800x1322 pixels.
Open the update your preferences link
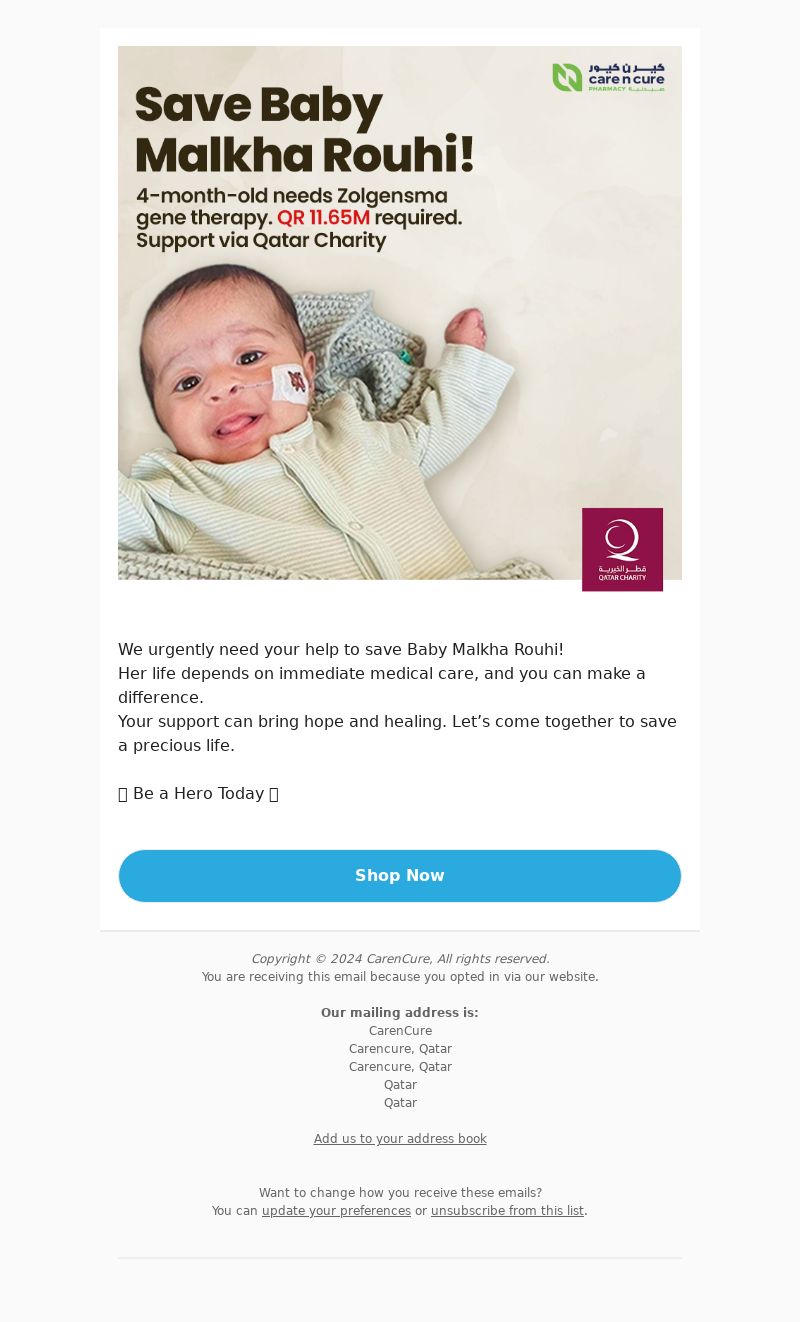pyautogui.click(x=336, y=1211)
